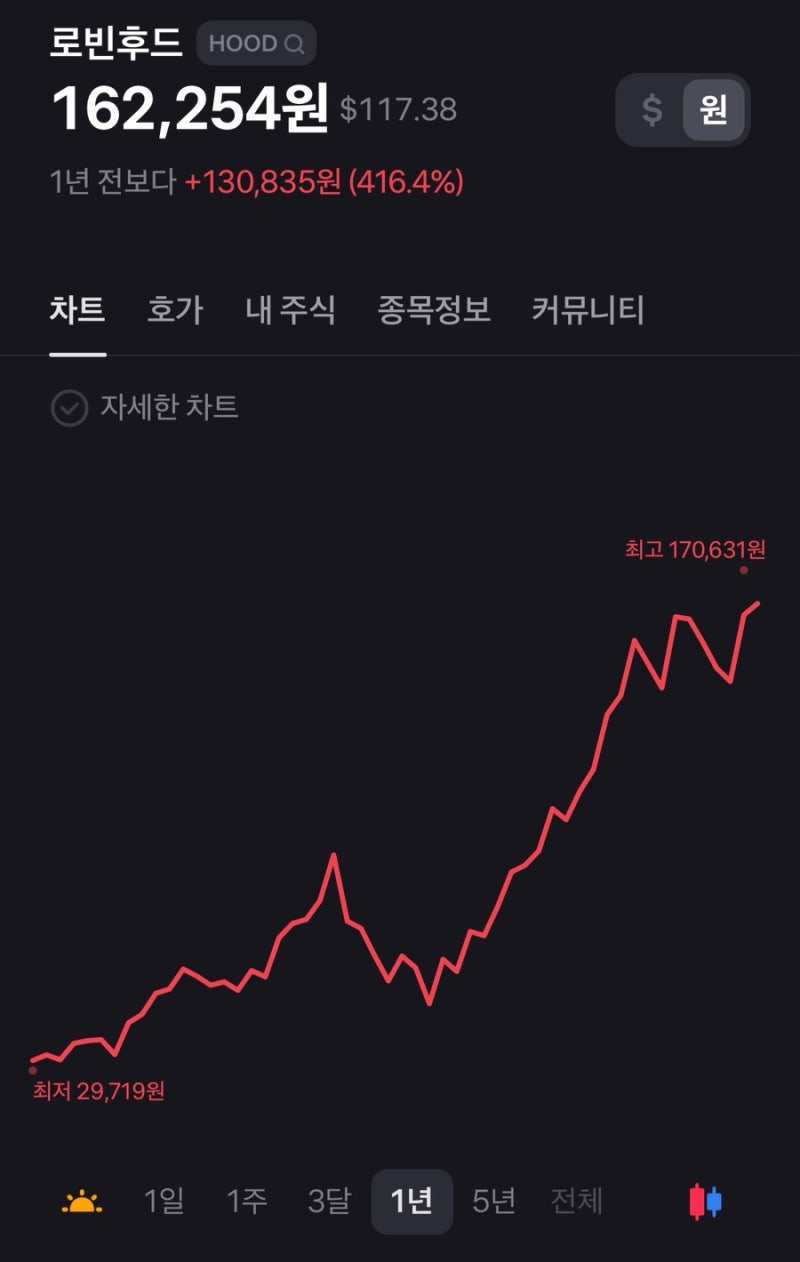This screenshot has height=1262, width=800.
Task: Select the sunrise market-hours icon
Action: (80, 1201)
